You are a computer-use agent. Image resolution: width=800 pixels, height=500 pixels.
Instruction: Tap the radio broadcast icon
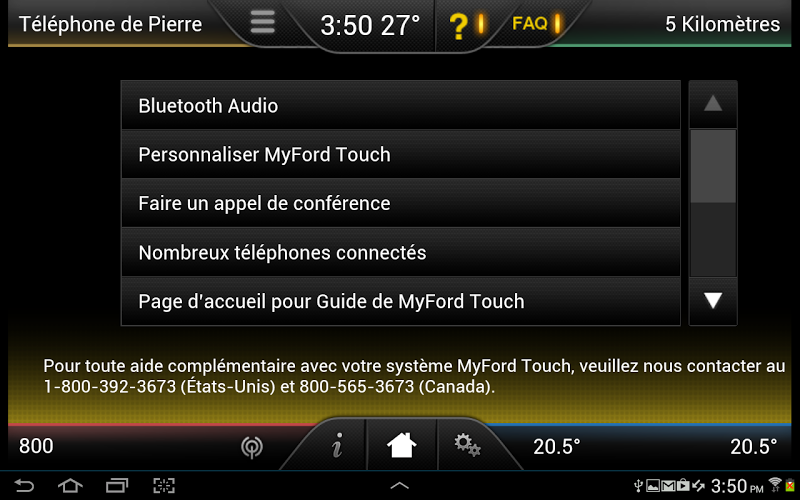(x=252, y=446)
